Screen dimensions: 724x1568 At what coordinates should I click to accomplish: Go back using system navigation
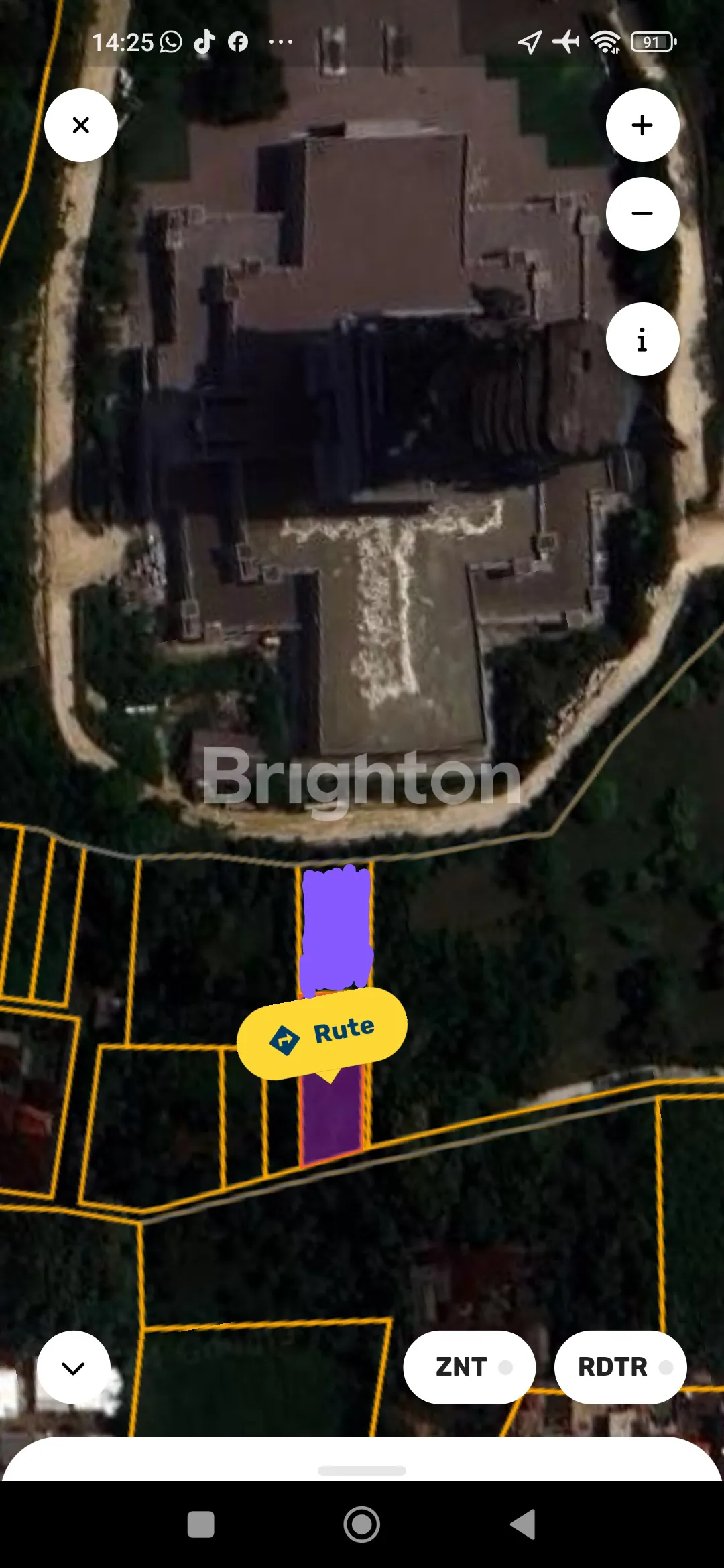[x=523, y=1524]
